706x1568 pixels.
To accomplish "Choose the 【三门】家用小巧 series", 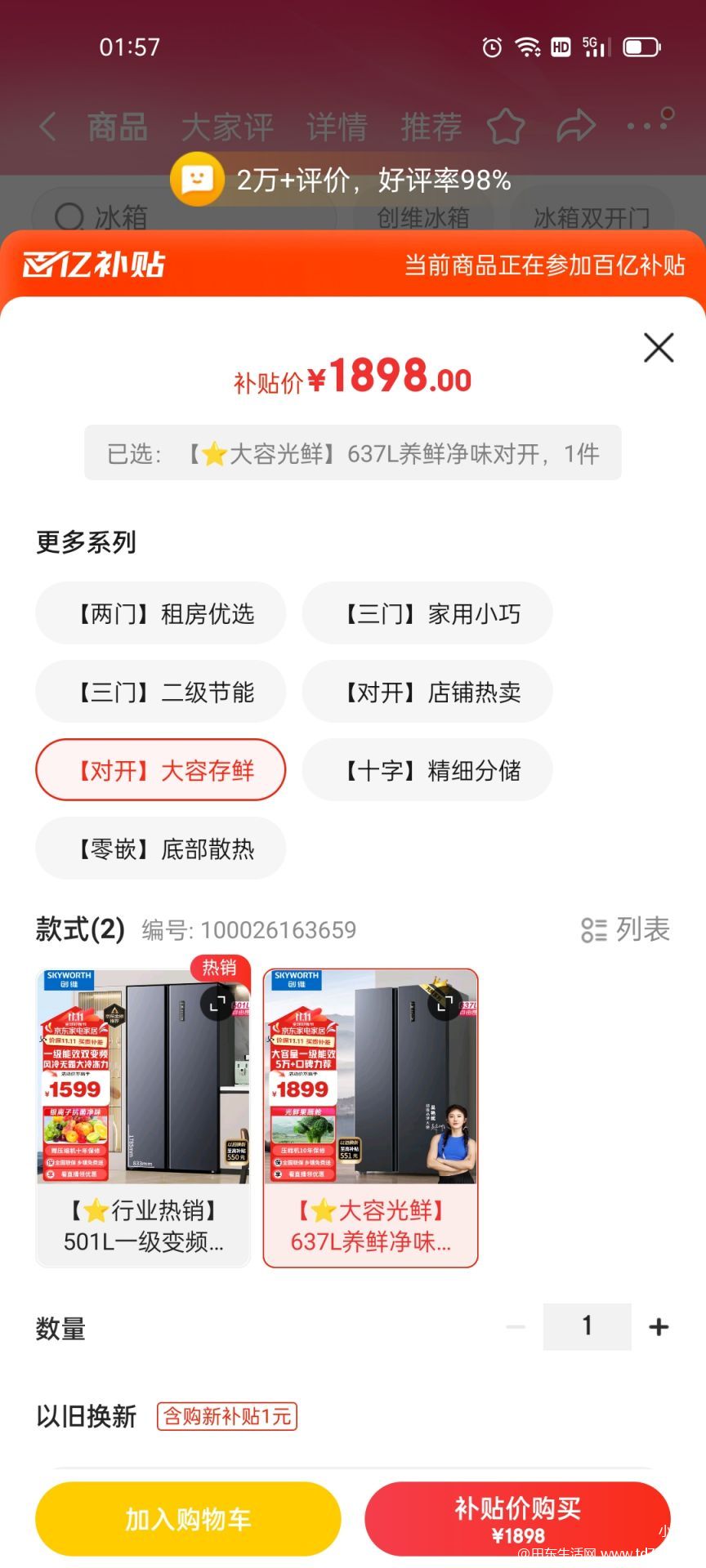I will 427,613.
